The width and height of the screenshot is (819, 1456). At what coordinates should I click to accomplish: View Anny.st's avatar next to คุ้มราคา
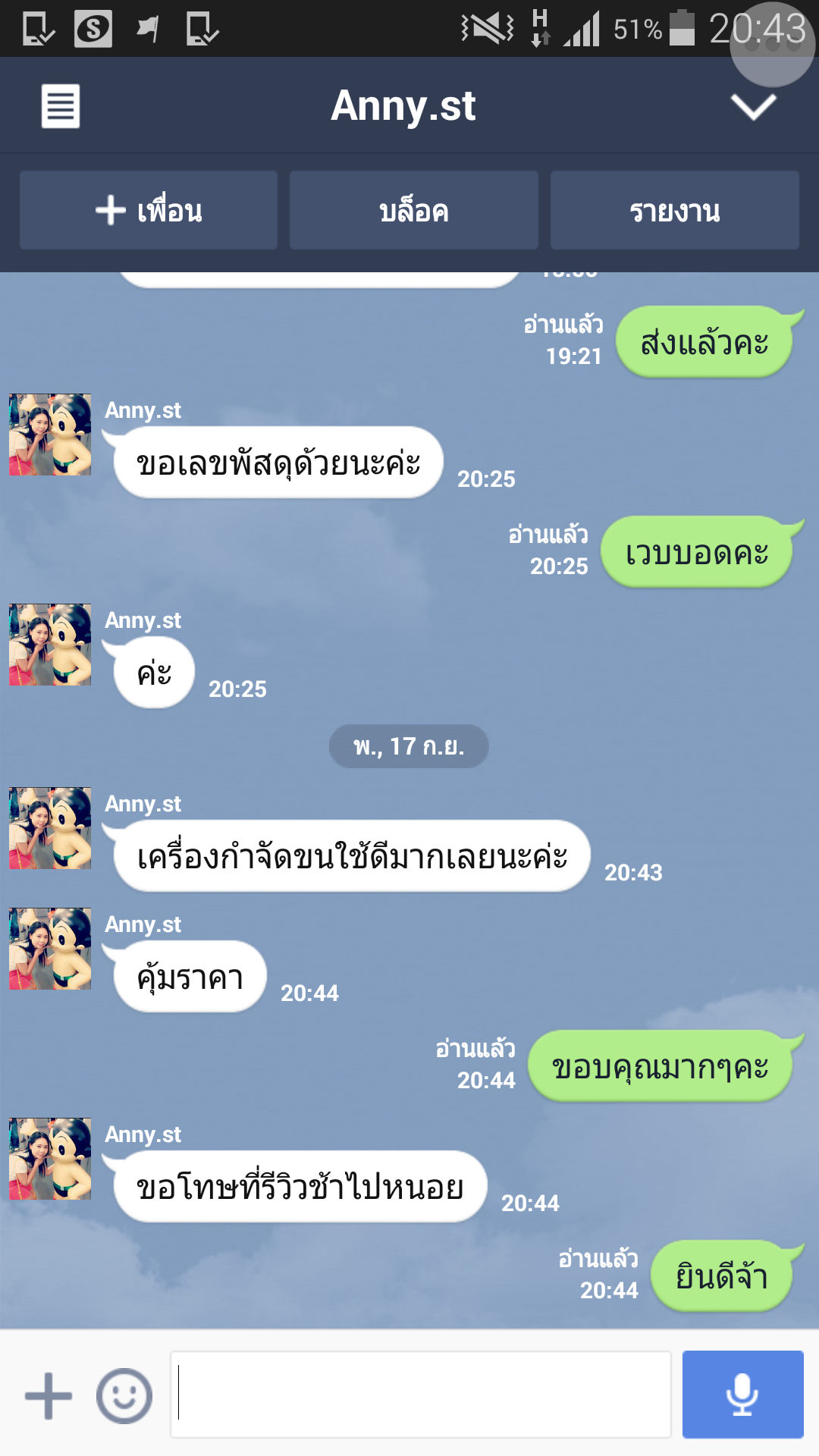(50, 949)
